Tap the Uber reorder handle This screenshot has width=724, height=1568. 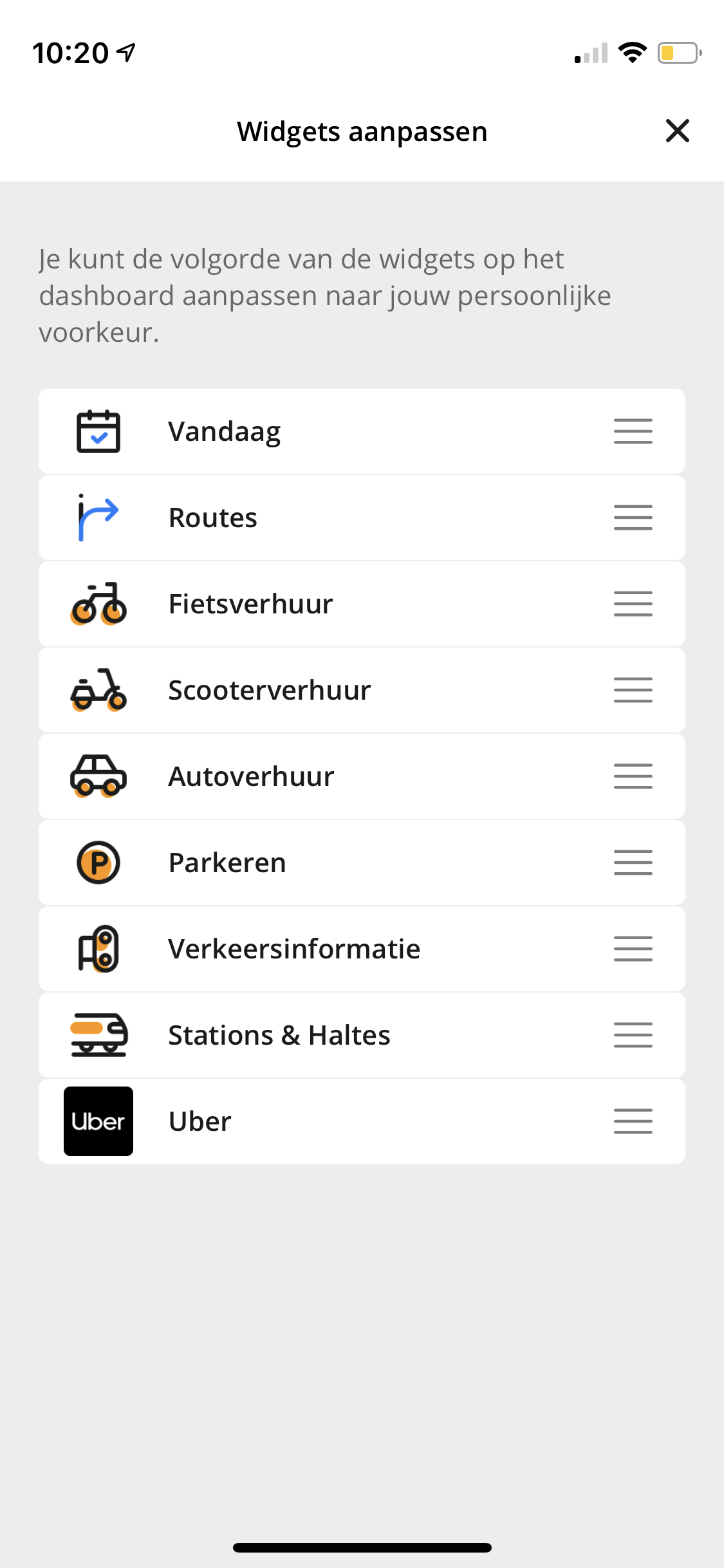coord(633,1121)
